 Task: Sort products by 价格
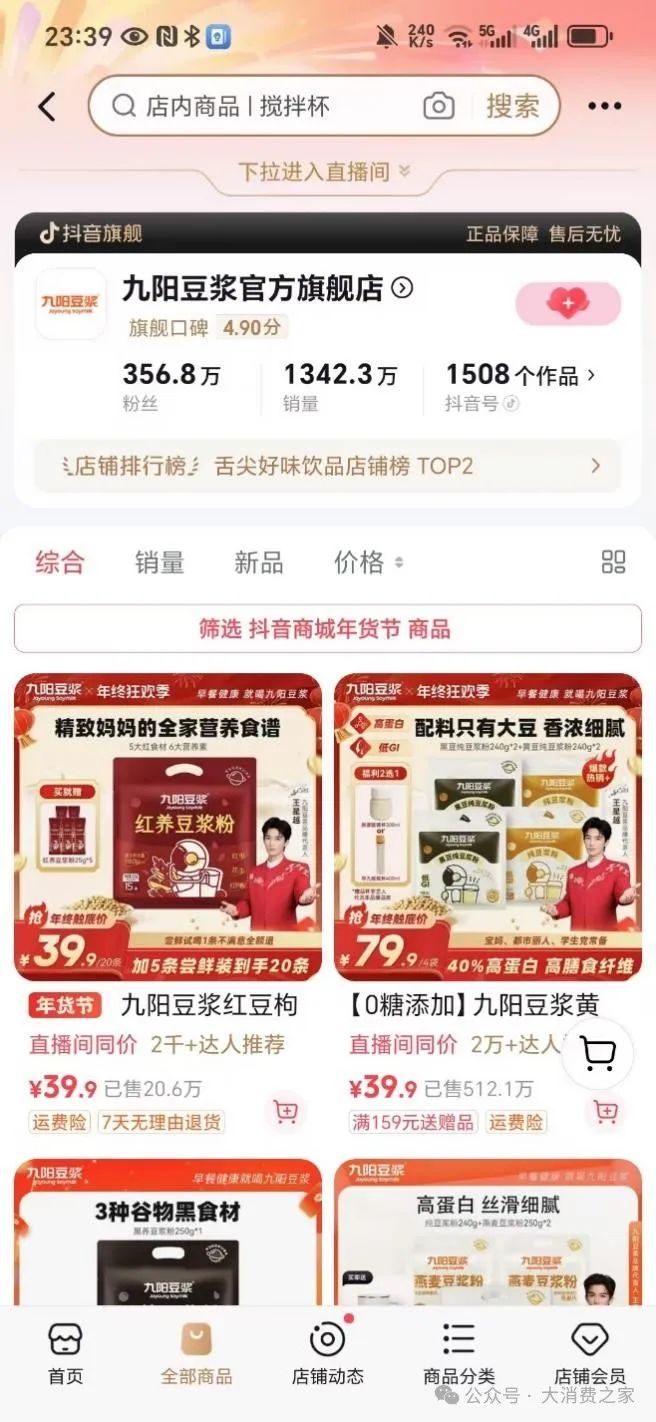367,563
